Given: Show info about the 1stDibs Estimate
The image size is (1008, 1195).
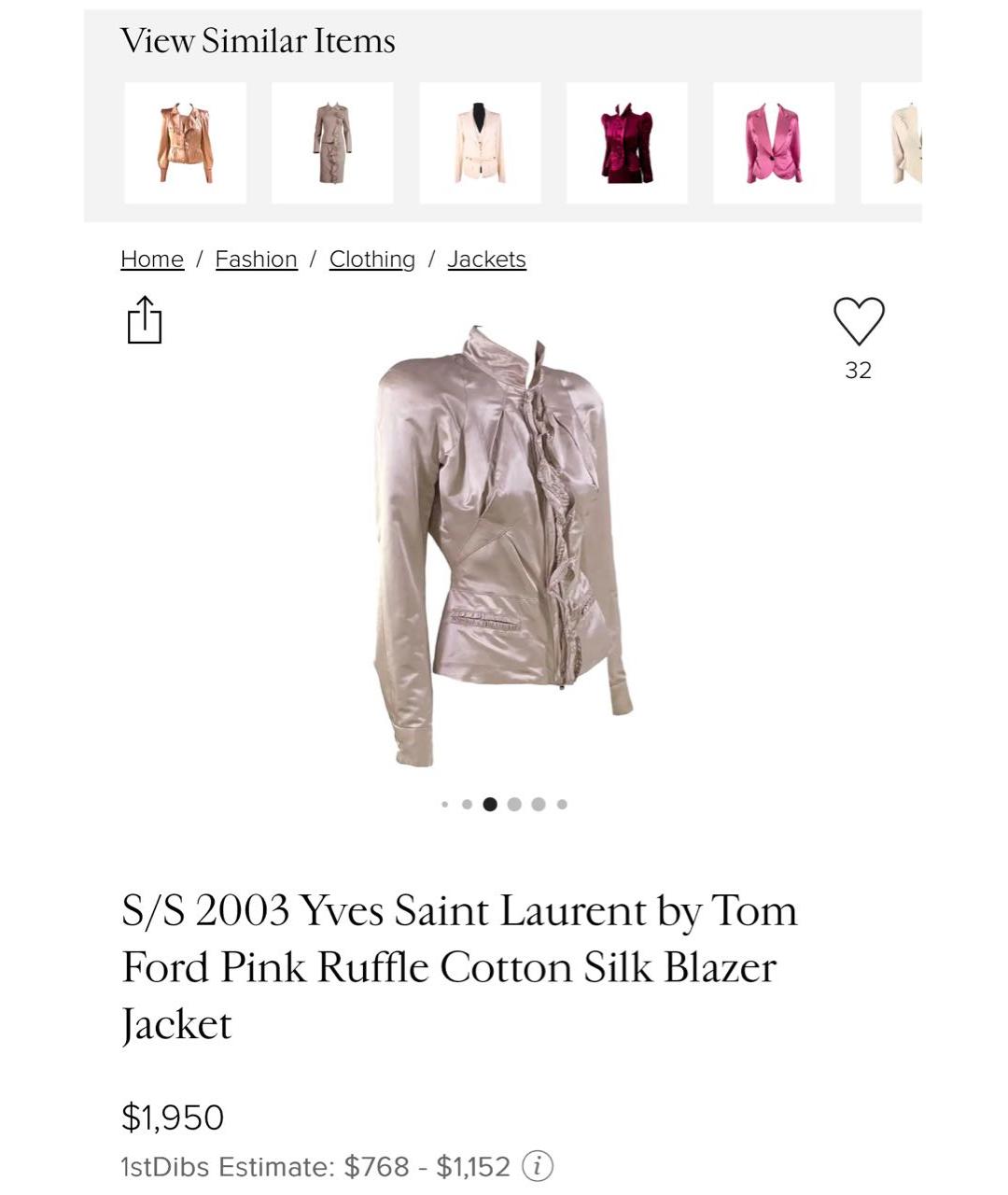Looking at the screenshot, I should click(537, 1166).
